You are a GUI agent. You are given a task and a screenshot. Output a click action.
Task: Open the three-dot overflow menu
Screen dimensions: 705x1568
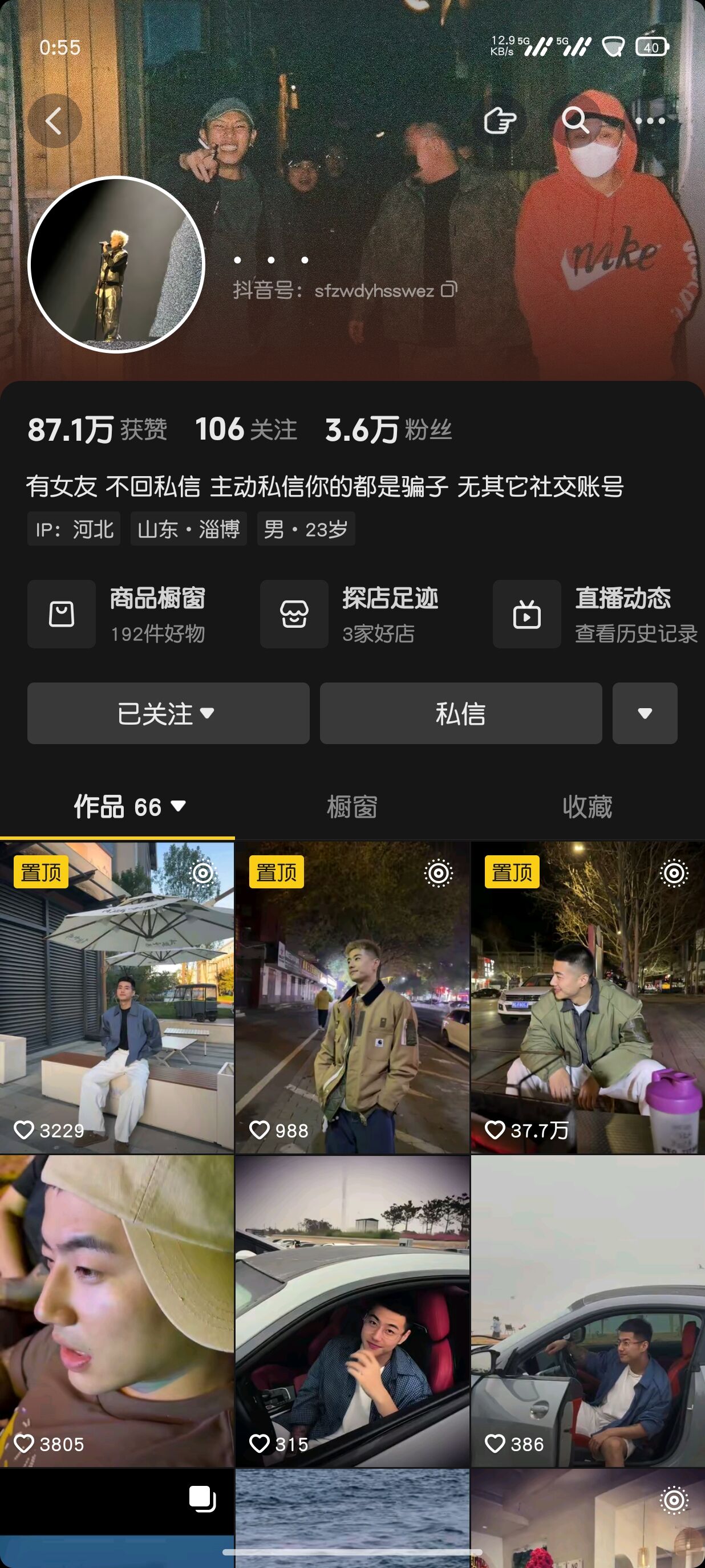pos(650,120)
